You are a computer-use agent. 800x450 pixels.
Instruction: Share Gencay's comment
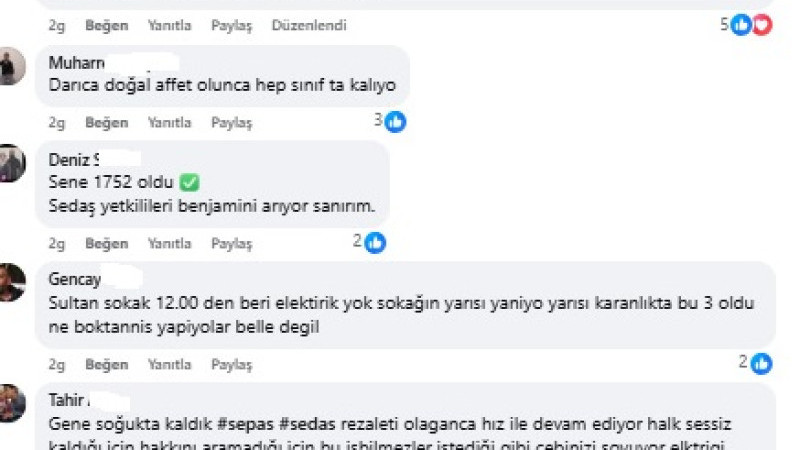pyautogui.click(x=231, y=365)
